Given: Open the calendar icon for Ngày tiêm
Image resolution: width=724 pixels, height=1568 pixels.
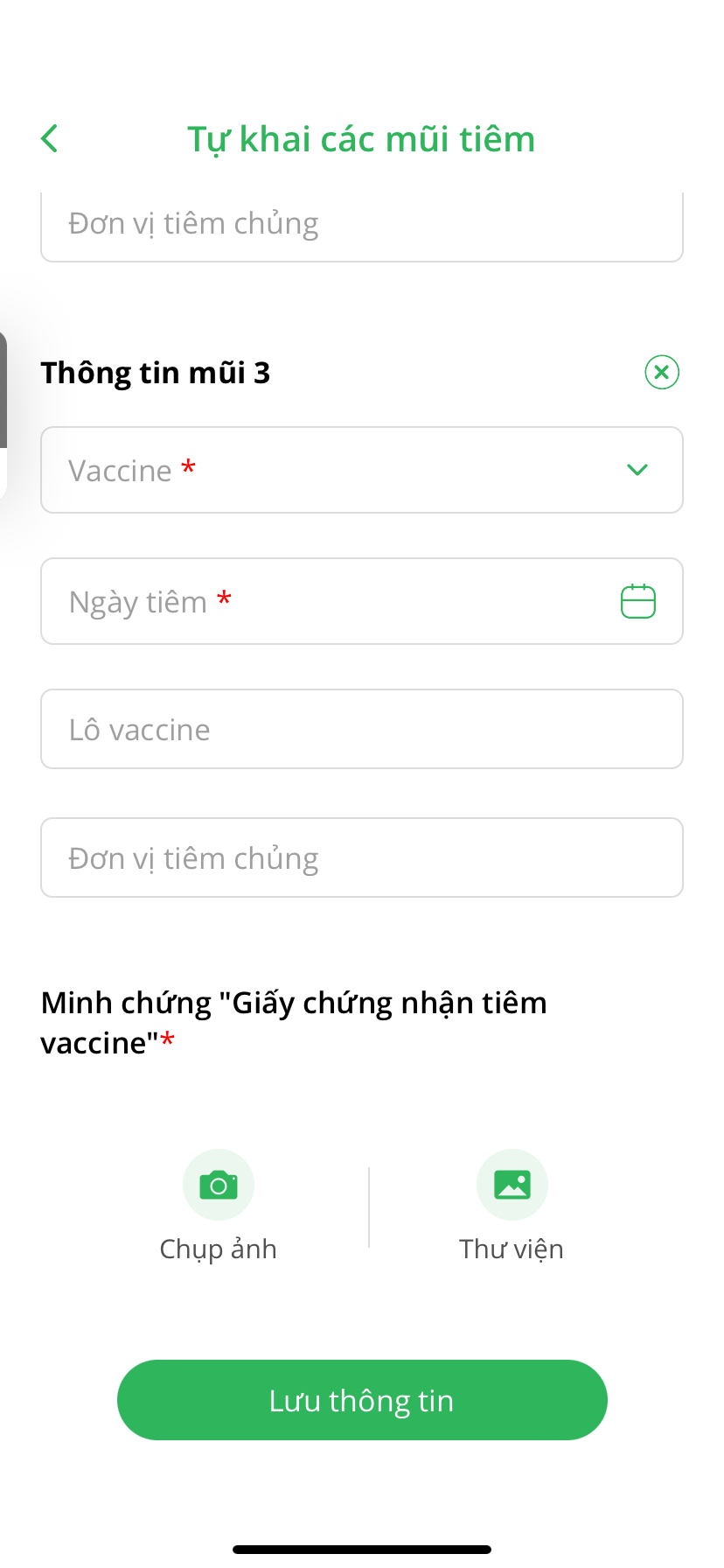Looking at the screenshot, I should click(637, 601).
